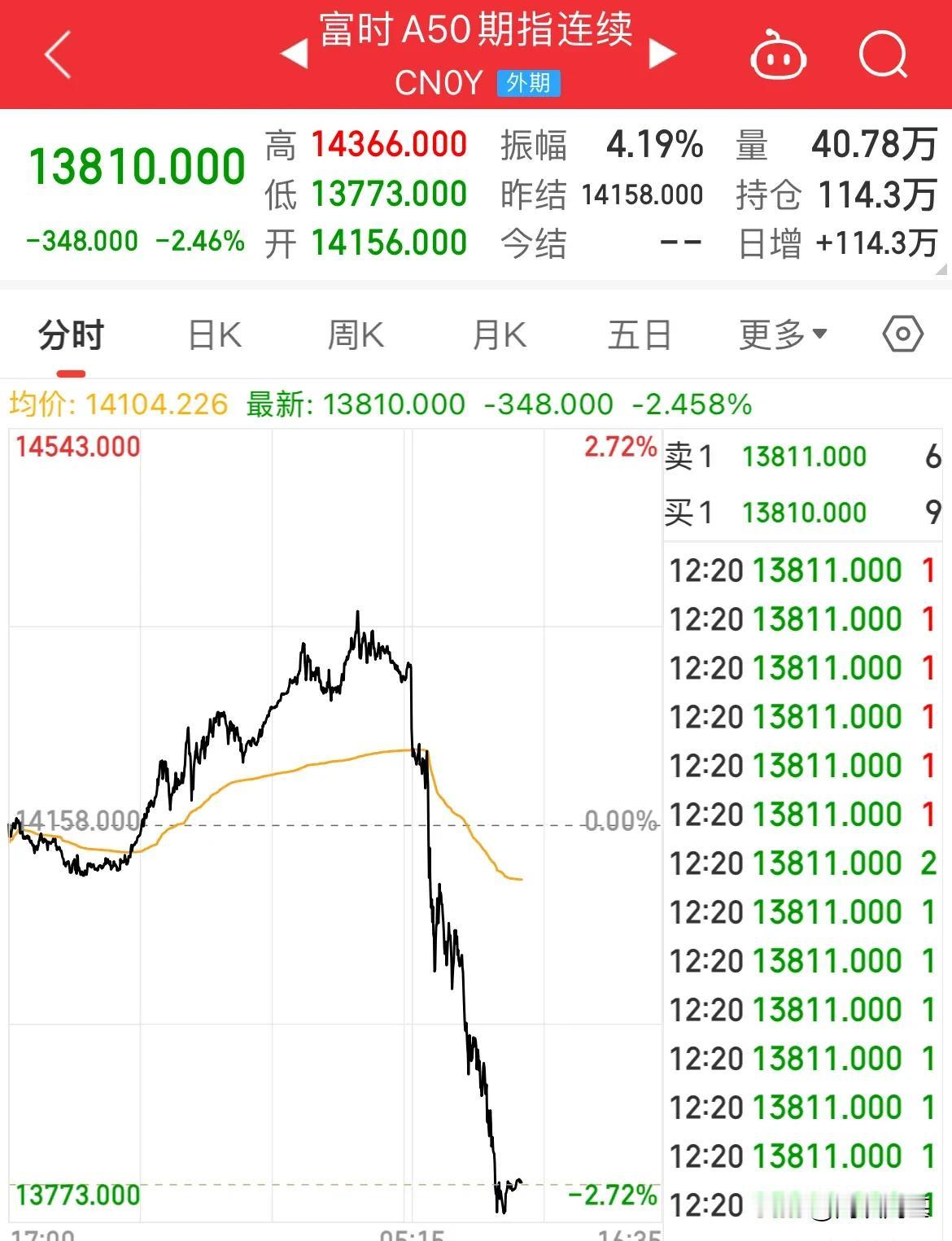Click the 卖1 ask price 13811.000
This screenshot has width=952, height=1241.
click(x=804, y=457)
